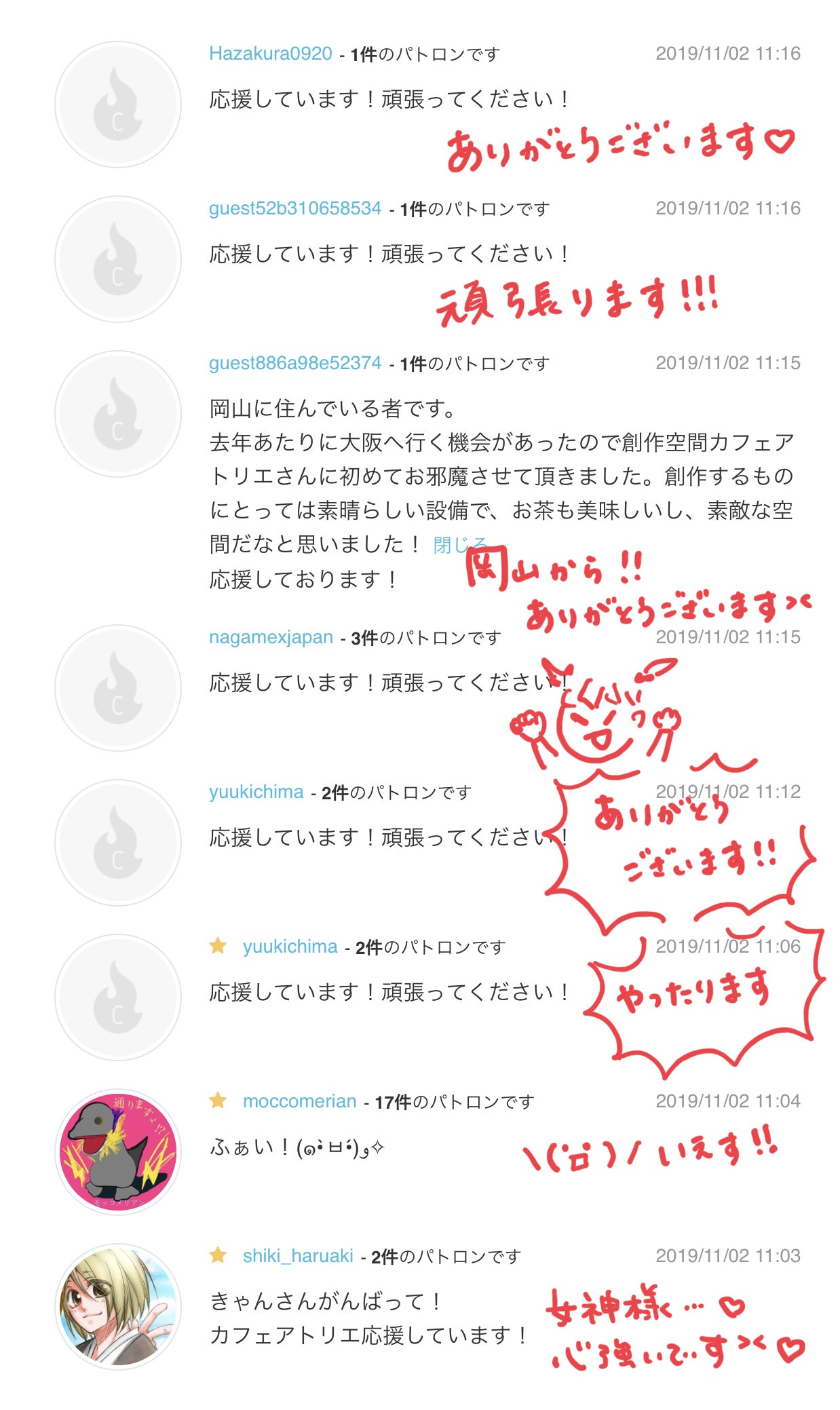This screenshot has height=1410, width=840.
Task: Tap moccomerian's bird avatar picture
Action: point(118,1152)
